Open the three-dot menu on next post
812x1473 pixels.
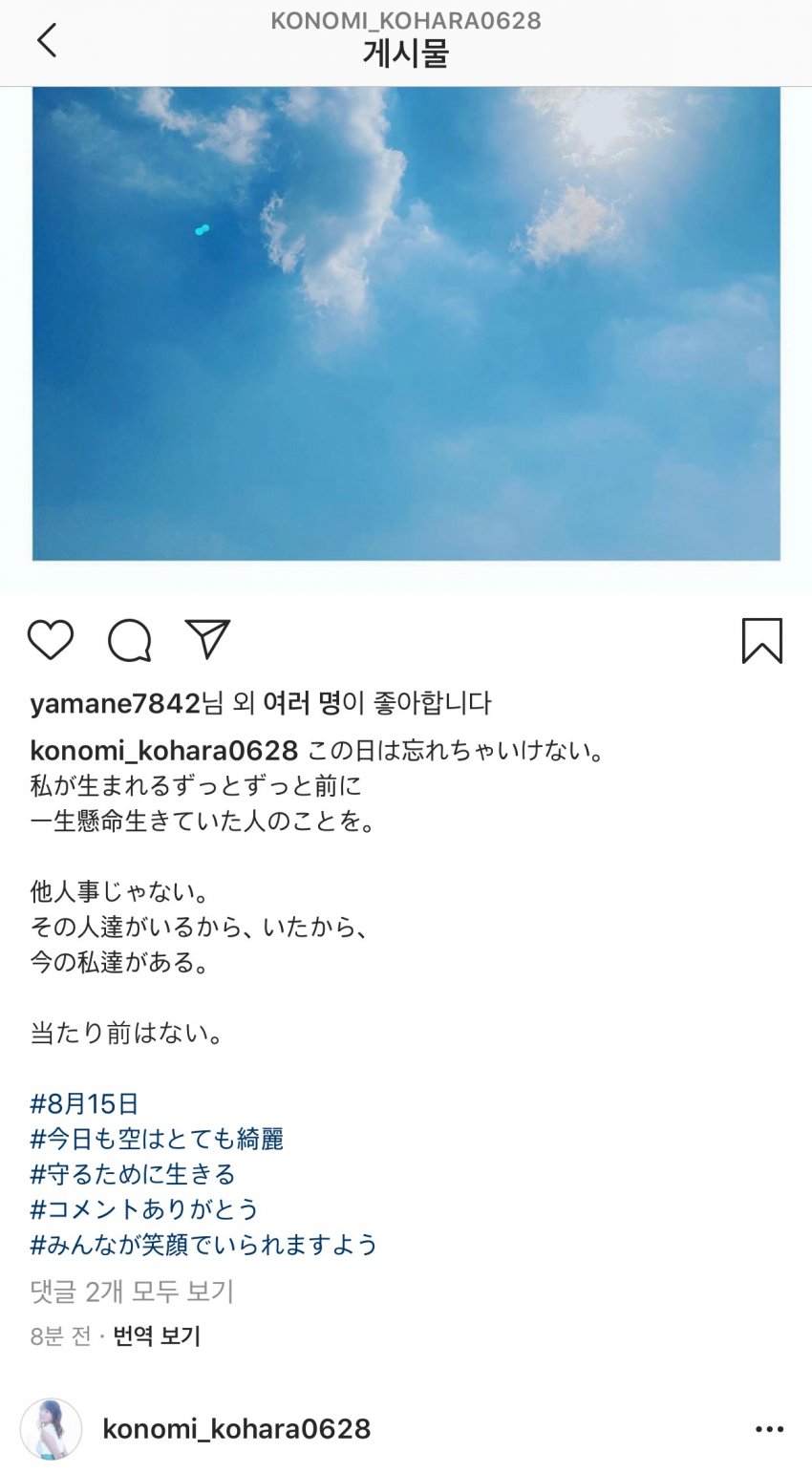point(769,1429)
